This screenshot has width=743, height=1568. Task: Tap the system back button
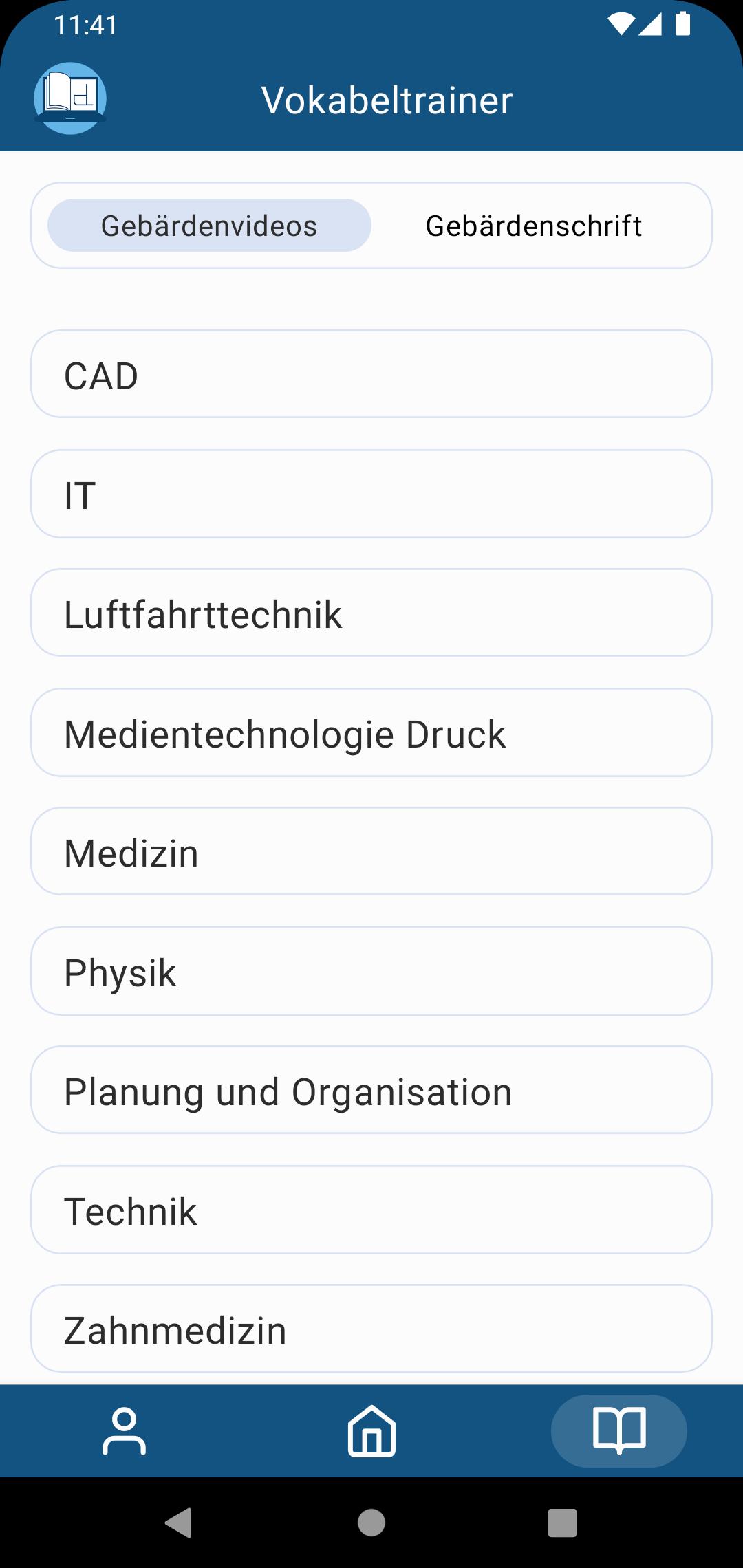179,1523
